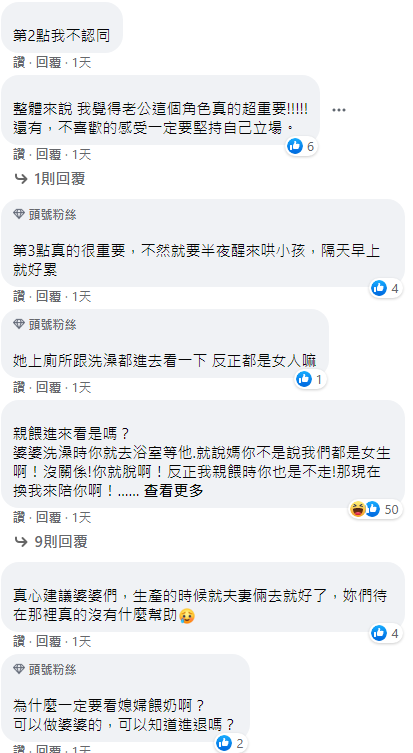This screenshot has width=413, height=753.
Task: View the 4 reactions on 第3點真的很重要 comment
Action: click(386, 289)
